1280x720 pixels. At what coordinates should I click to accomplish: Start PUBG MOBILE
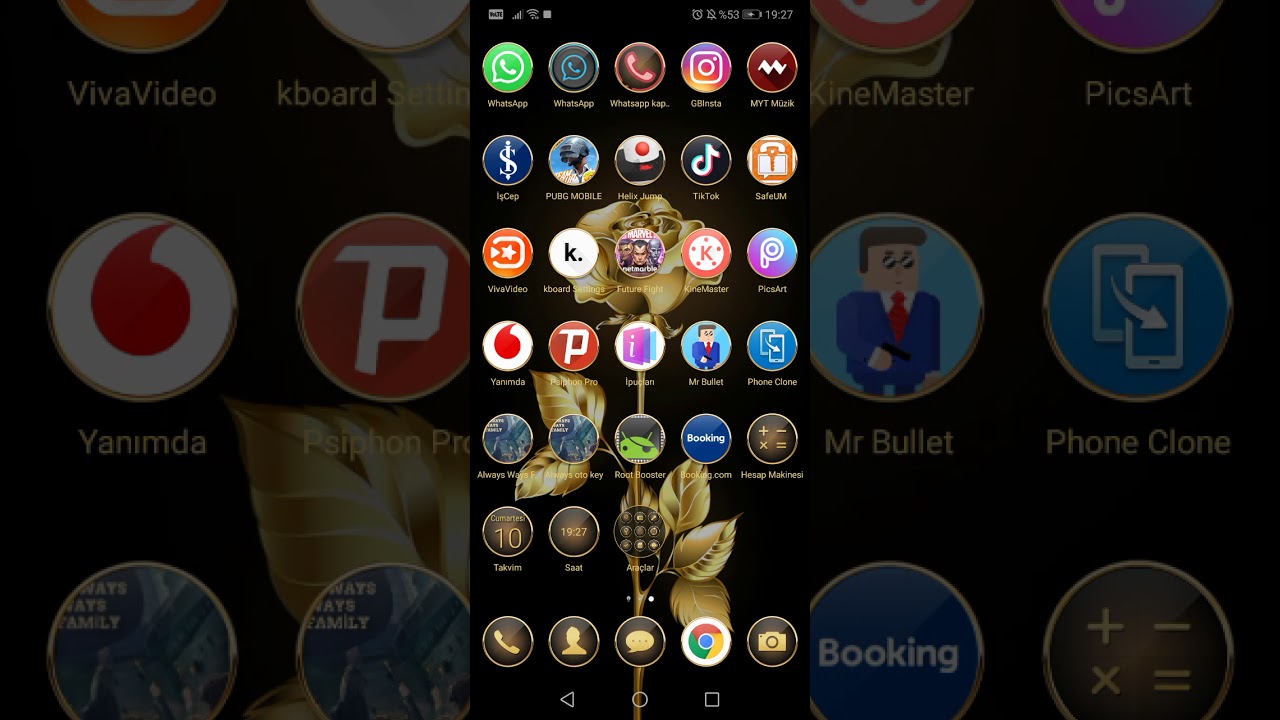[574, 161]
